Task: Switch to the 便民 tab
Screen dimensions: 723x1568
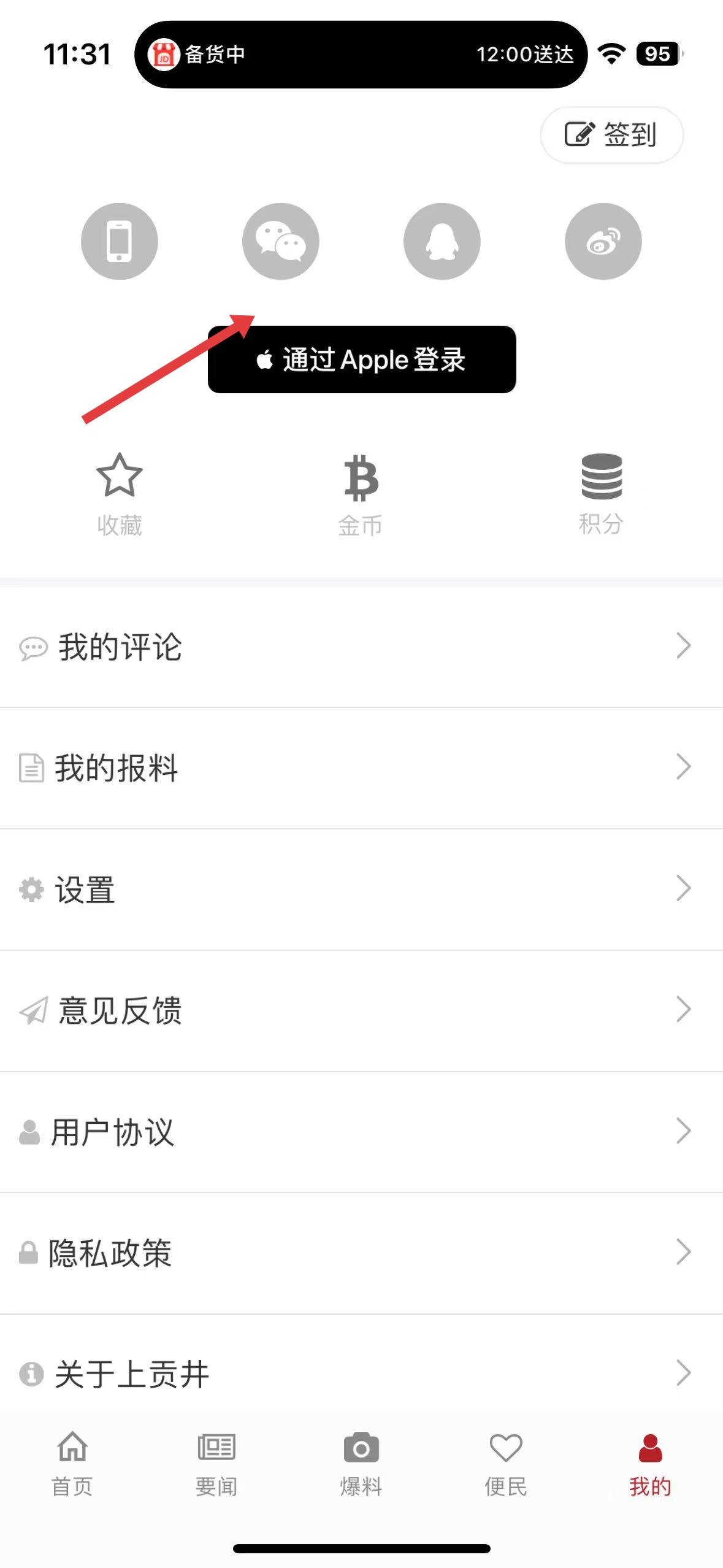Action: pyautogui.click(x=506, y=1464)
